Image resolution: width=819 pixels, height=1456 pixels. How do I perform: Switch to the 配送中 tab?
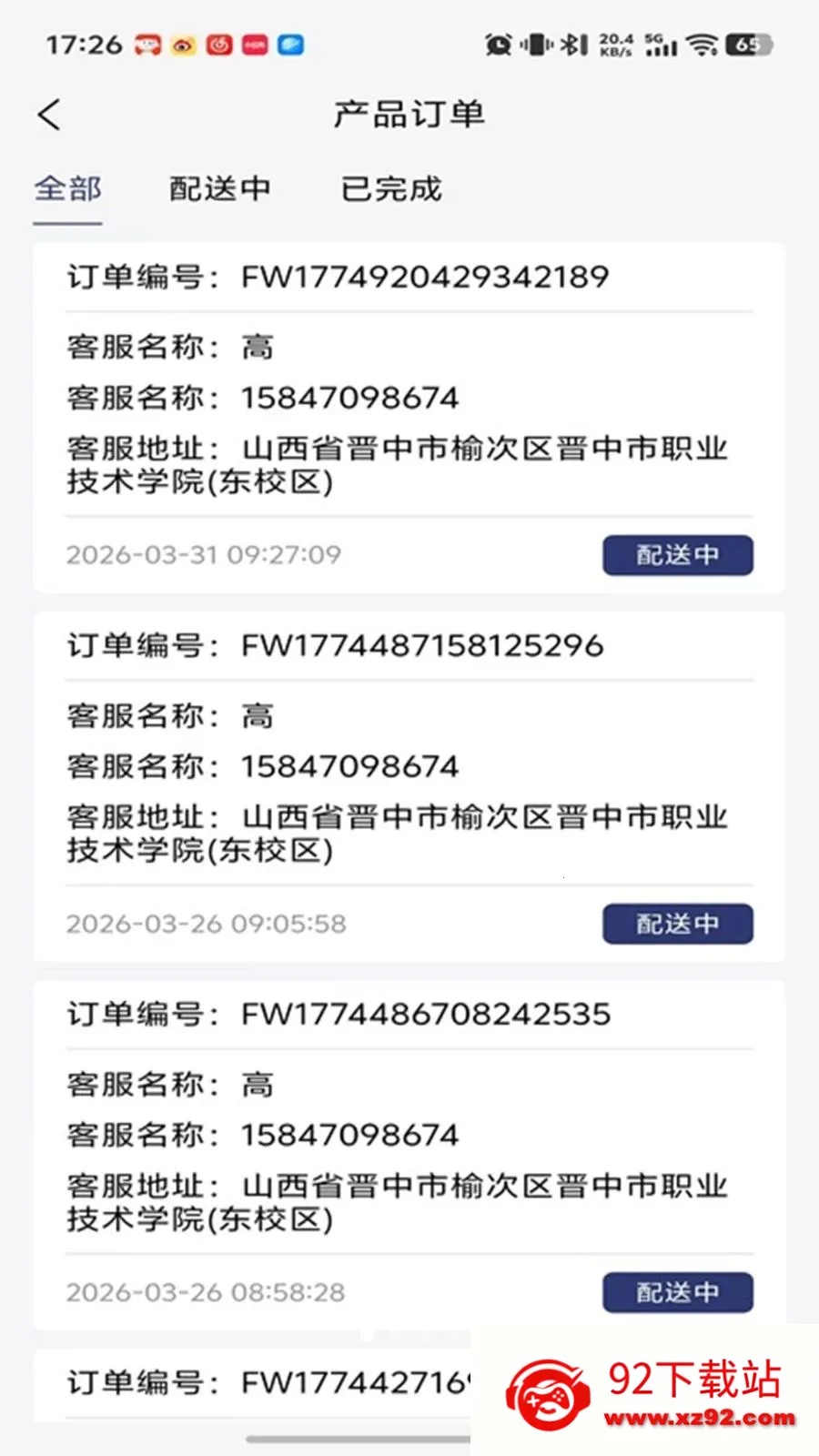coord(220,189)
